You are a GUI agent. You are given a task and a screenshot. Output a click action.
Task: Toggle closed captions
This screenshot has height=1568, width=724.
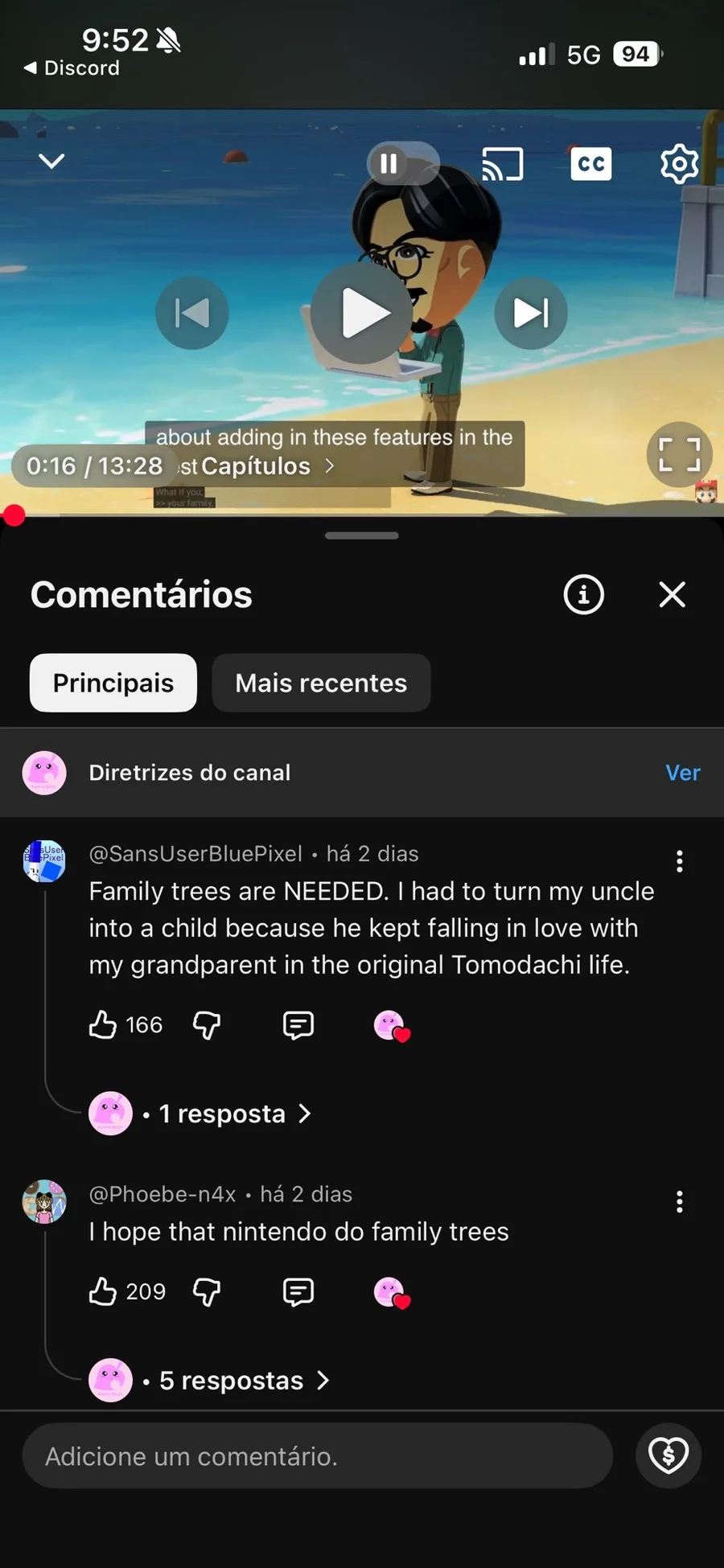(591, 164)
